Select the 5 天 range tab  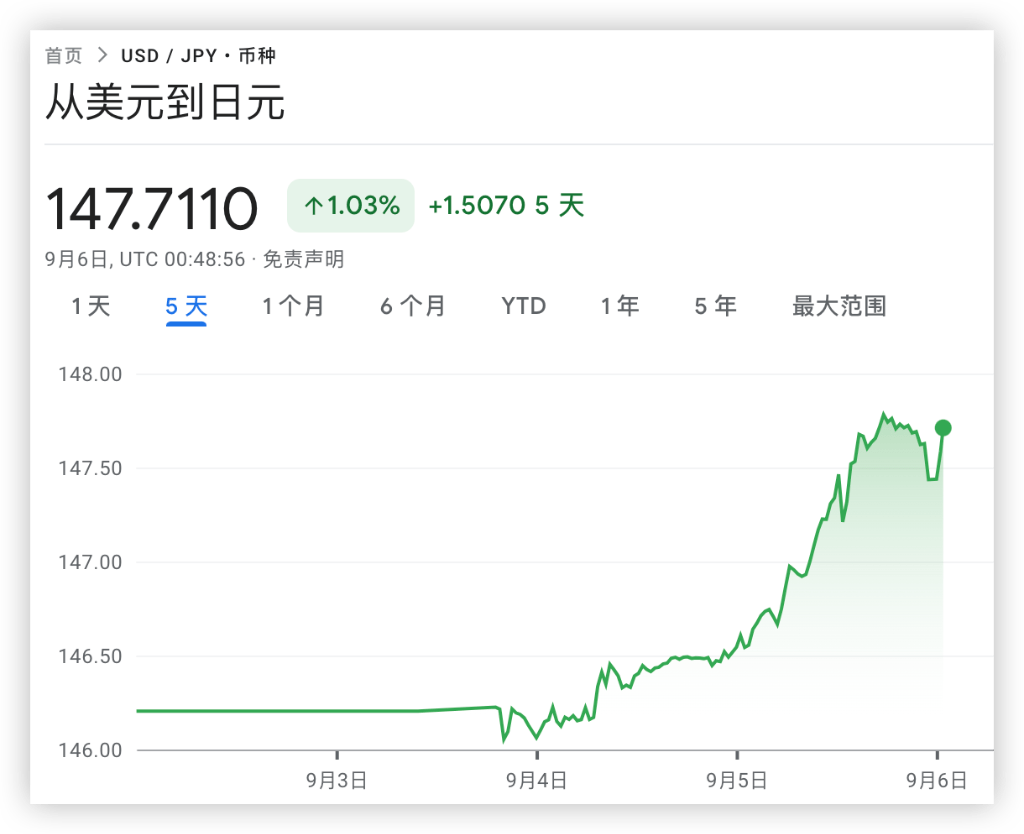point(186,306)
